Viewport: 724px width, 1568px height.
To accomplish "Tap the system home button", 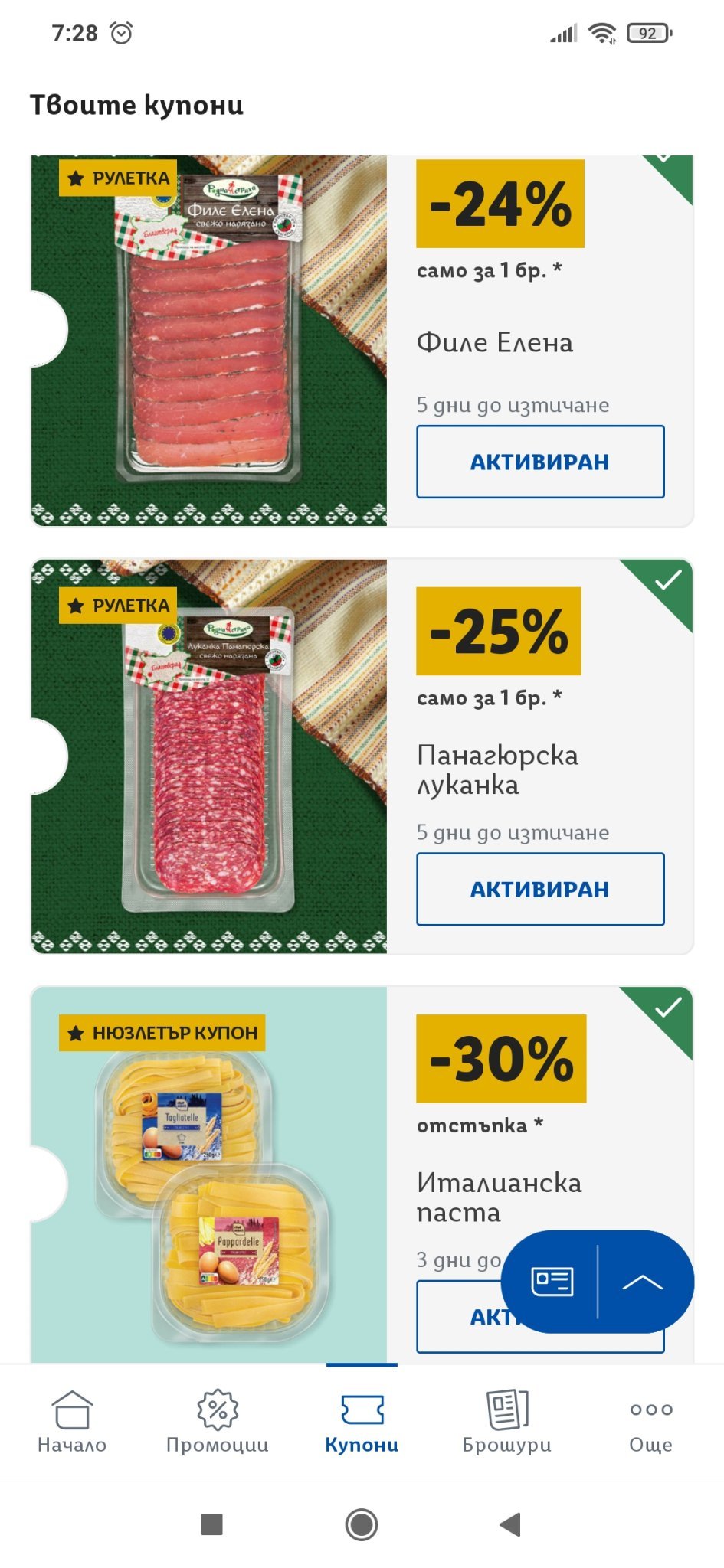I will [x=362, y=1524].
